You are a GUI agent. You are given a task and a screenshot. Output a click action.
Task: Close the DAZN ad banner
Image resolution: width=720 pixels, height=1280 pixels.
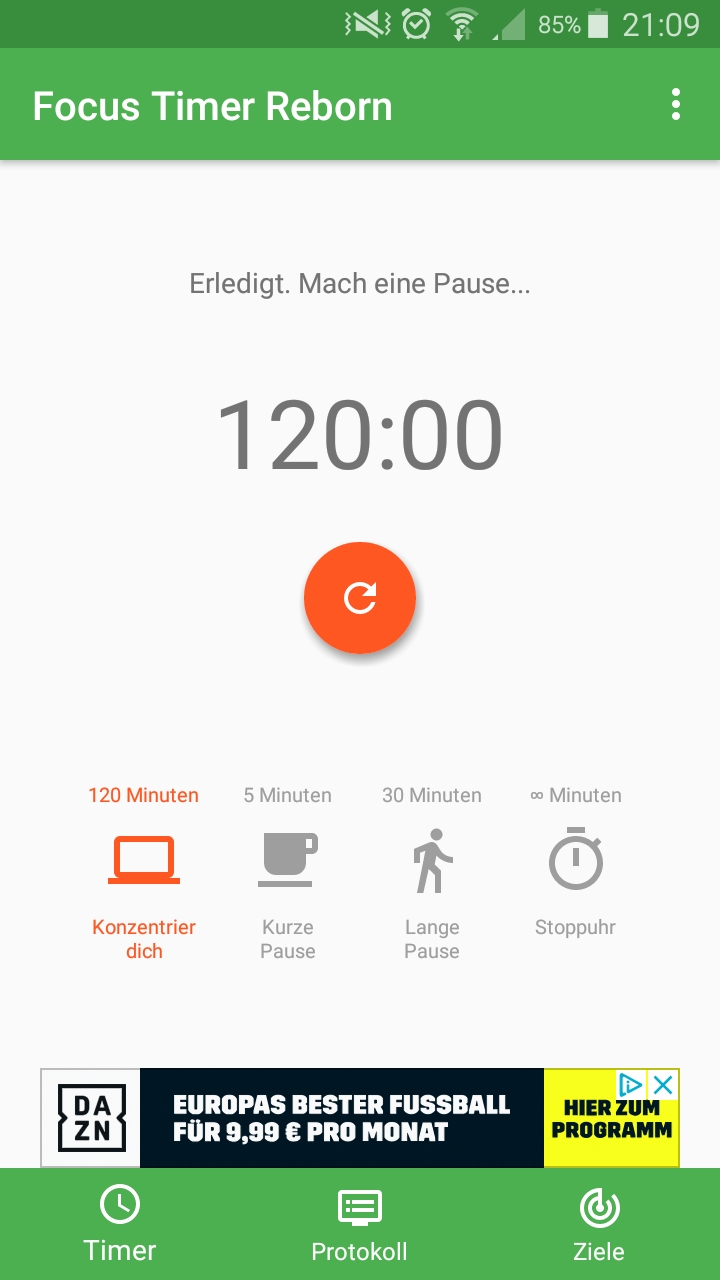[663, 1085]
